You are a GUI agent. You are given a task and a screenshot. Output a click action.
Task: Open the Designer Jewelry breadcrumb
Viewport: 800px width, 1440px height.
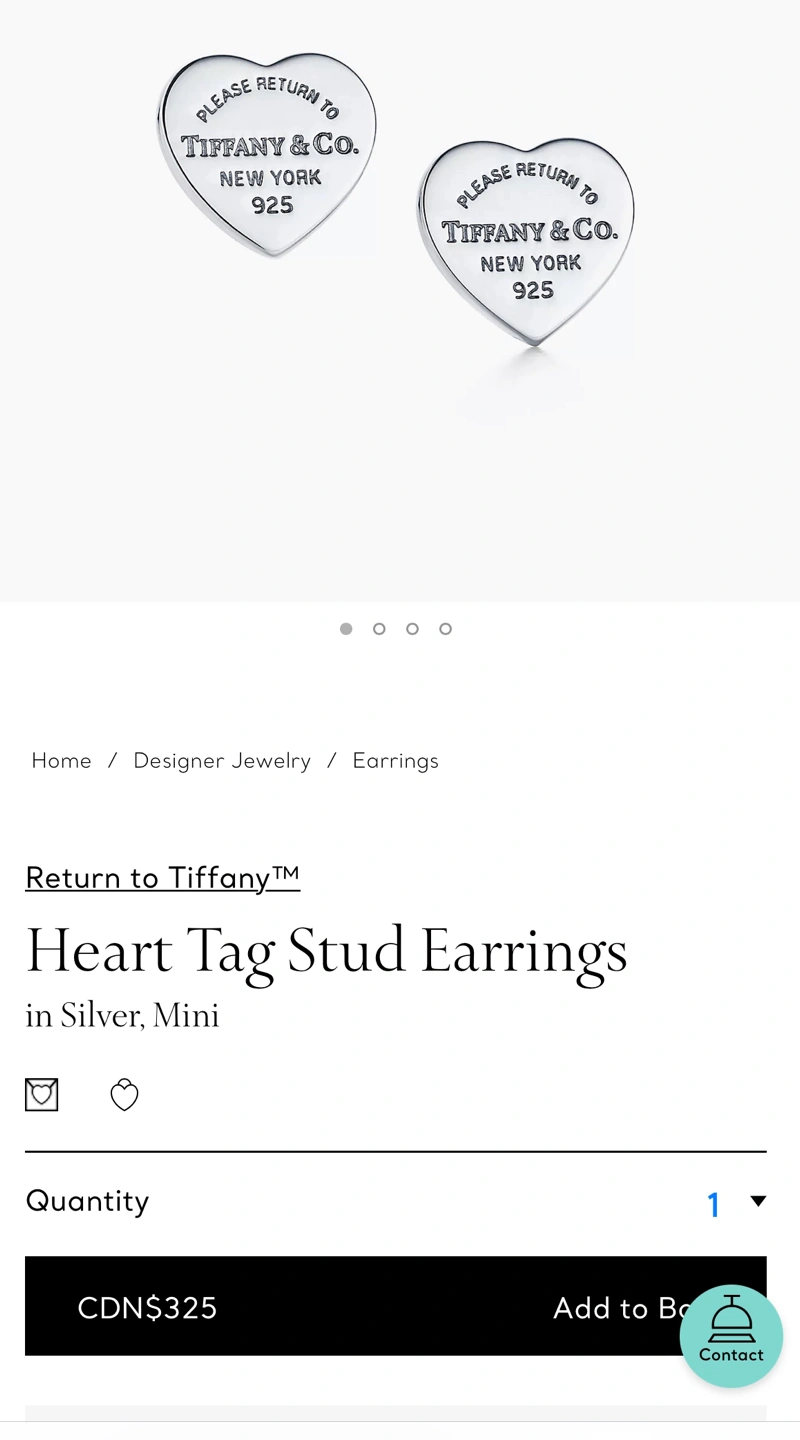(x=222, y=761)
